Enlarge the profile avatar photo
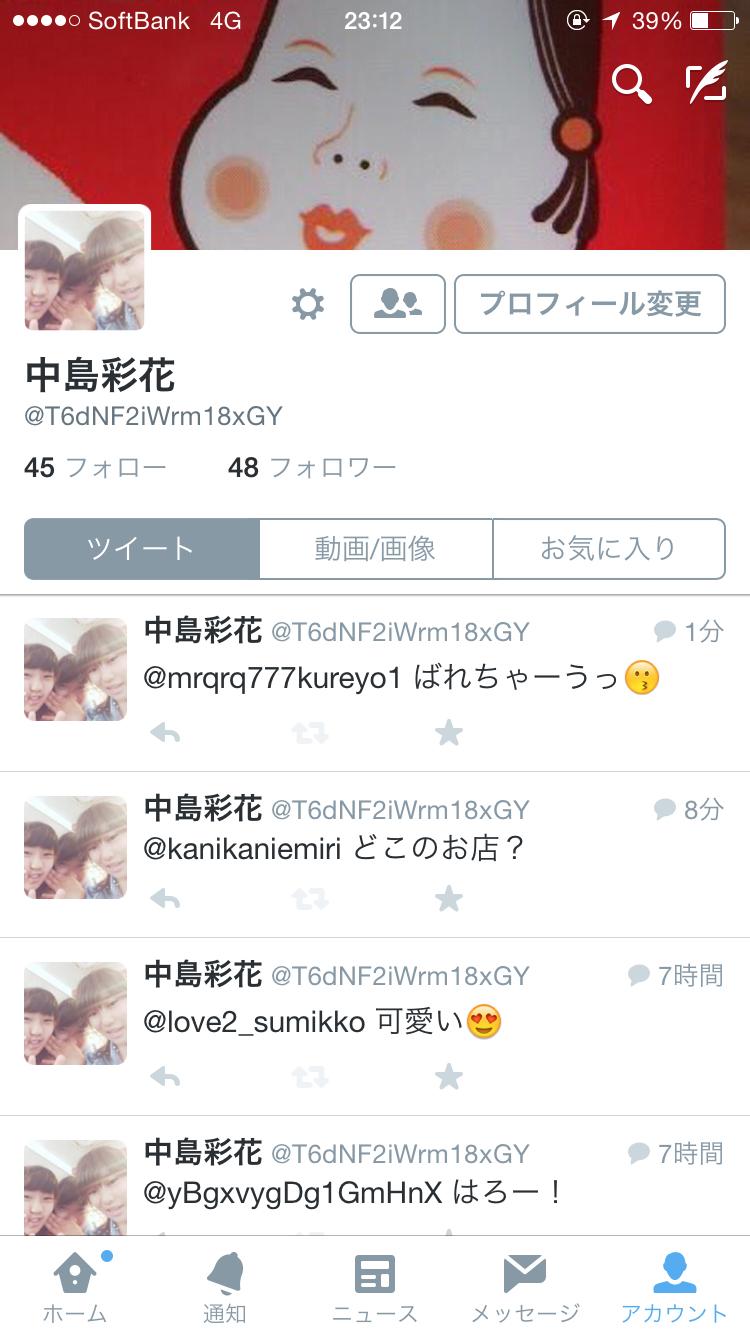Screen dimensions: 750x1334 click(85, 271)
